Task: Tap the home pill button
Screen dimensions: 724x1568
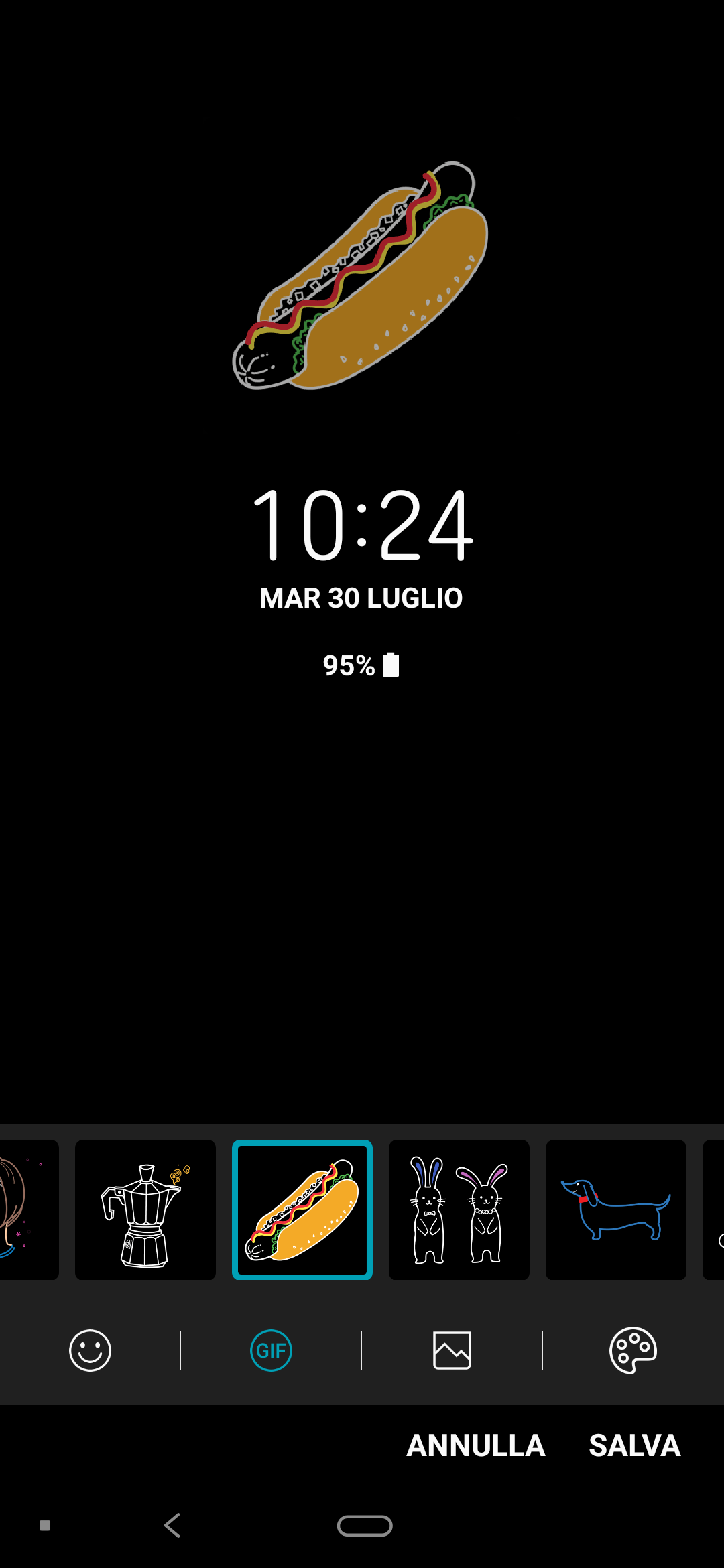Action: (x=365, y=1526)
